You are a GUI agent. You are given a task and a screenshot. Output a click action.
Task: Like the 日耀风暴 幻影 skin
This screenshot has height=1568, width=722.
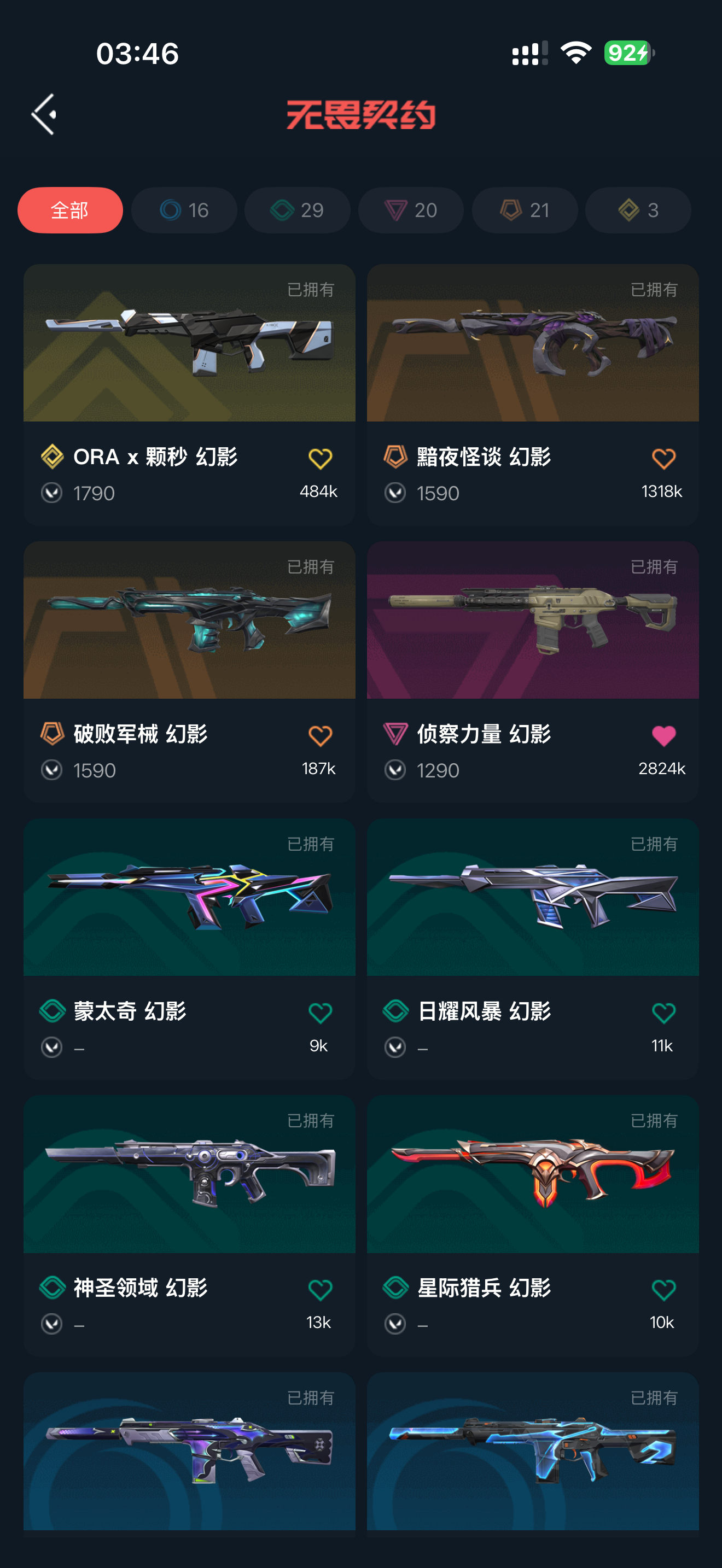pos(663,1013)
